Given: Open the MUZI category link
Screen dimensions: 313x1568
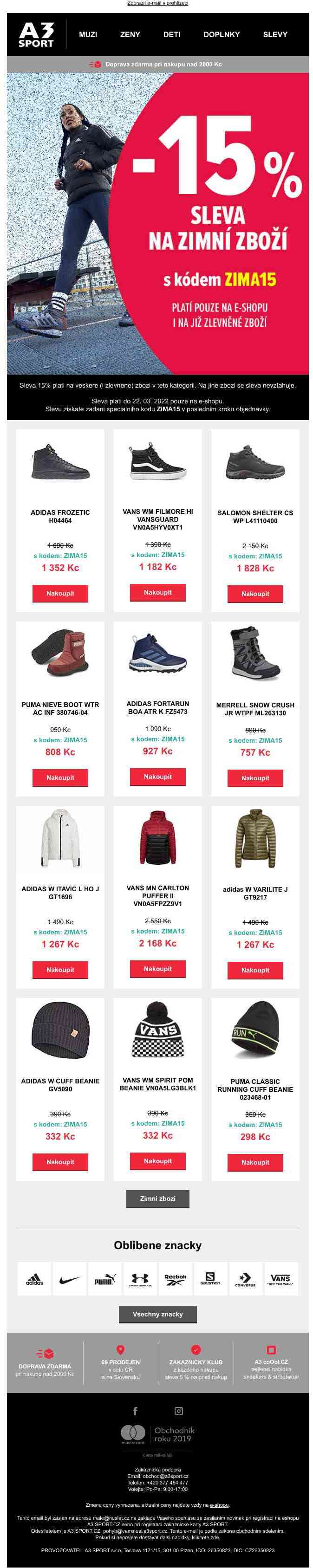Looking at the screenshot, I should click(88, 35).
